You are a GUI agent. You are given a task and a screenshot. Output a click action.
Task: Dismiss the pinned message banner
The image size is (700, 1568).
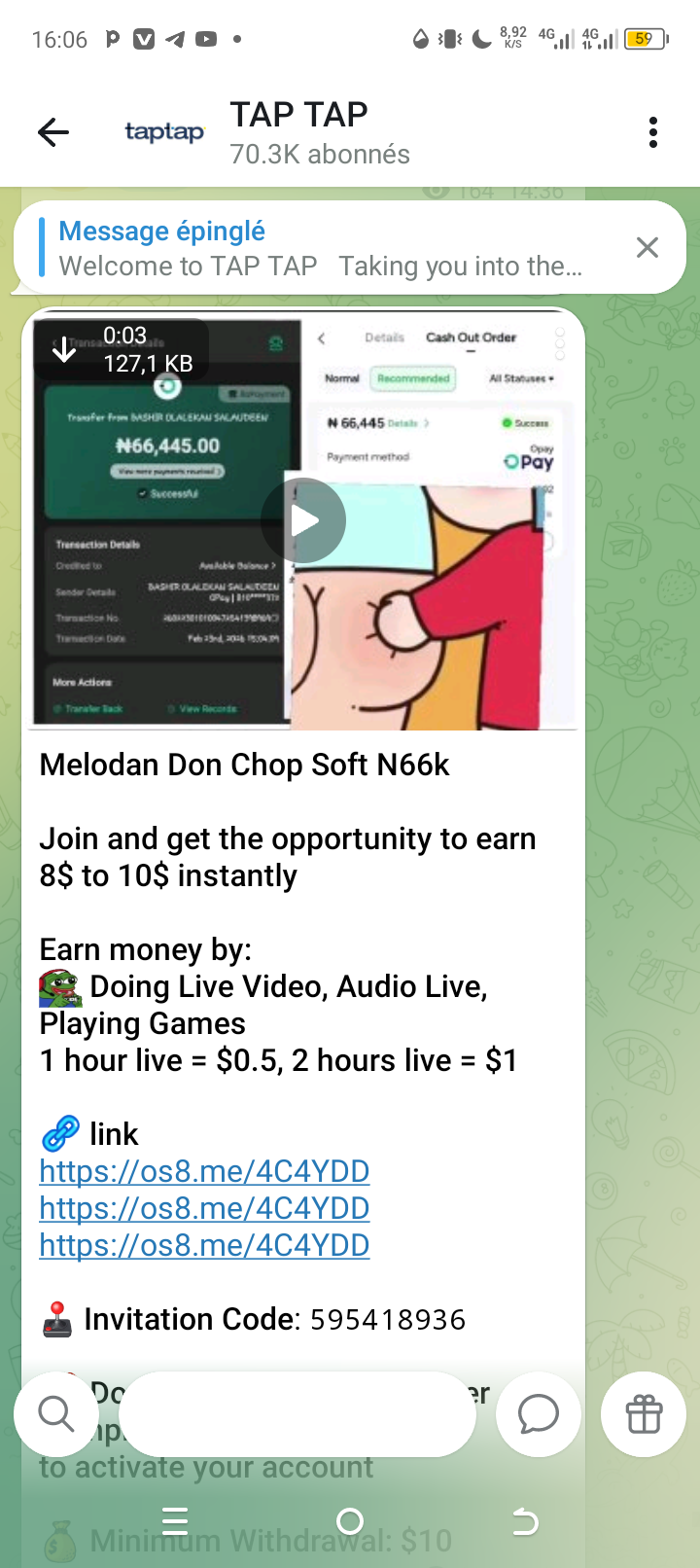tap(647, 247)
